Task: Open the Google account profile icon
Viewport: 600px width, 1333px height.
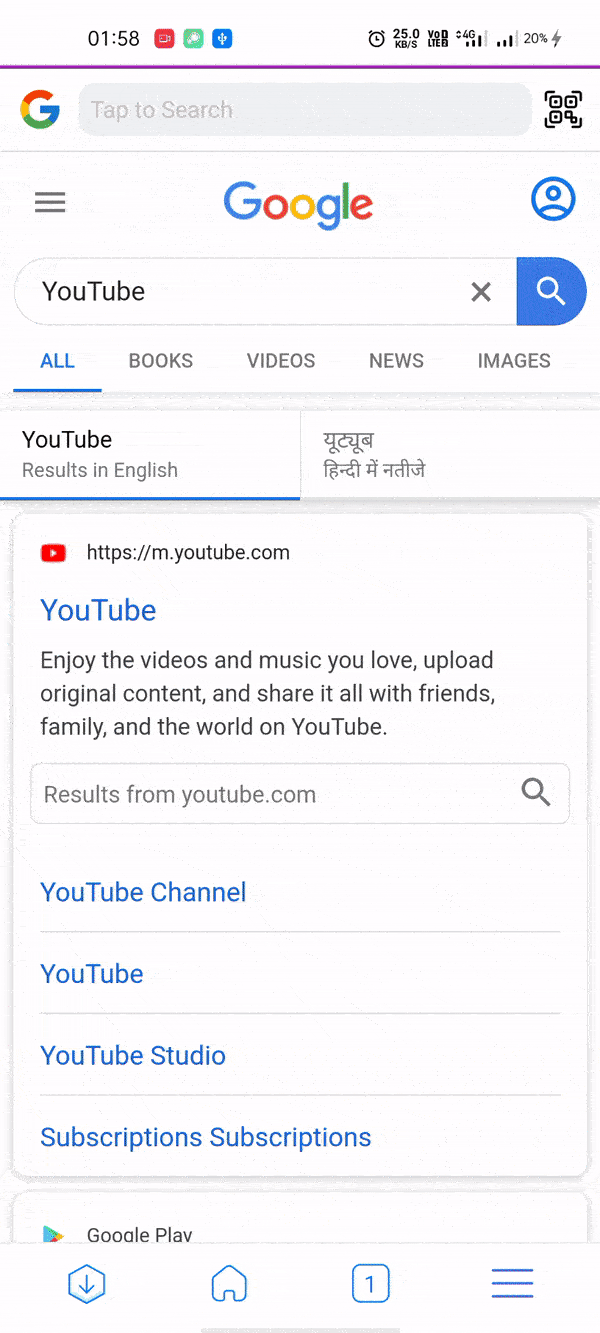Action: (x=553, y=200)
